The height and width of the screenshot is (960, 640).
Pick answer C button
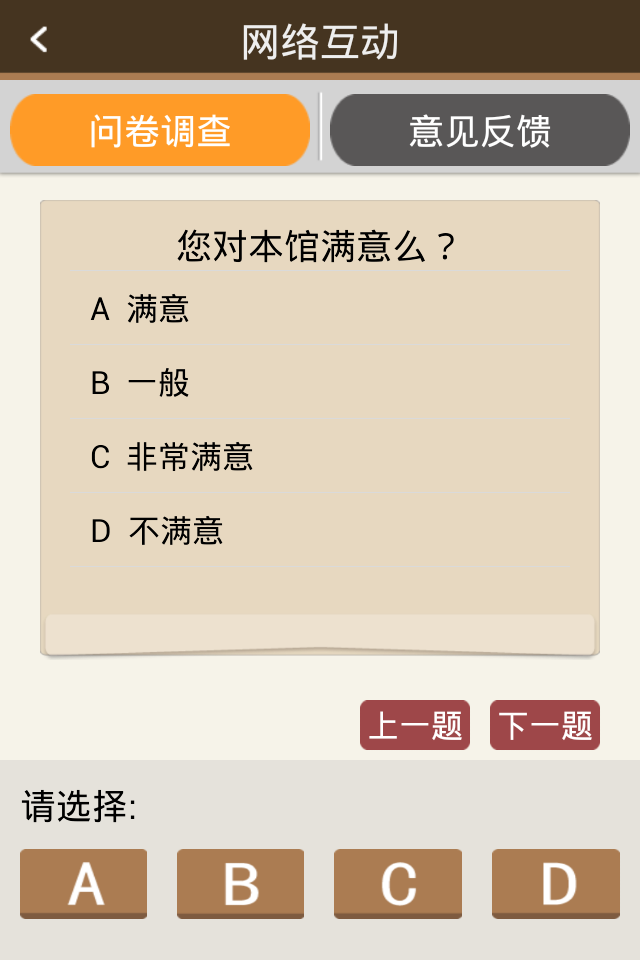(x=398, y=883)
